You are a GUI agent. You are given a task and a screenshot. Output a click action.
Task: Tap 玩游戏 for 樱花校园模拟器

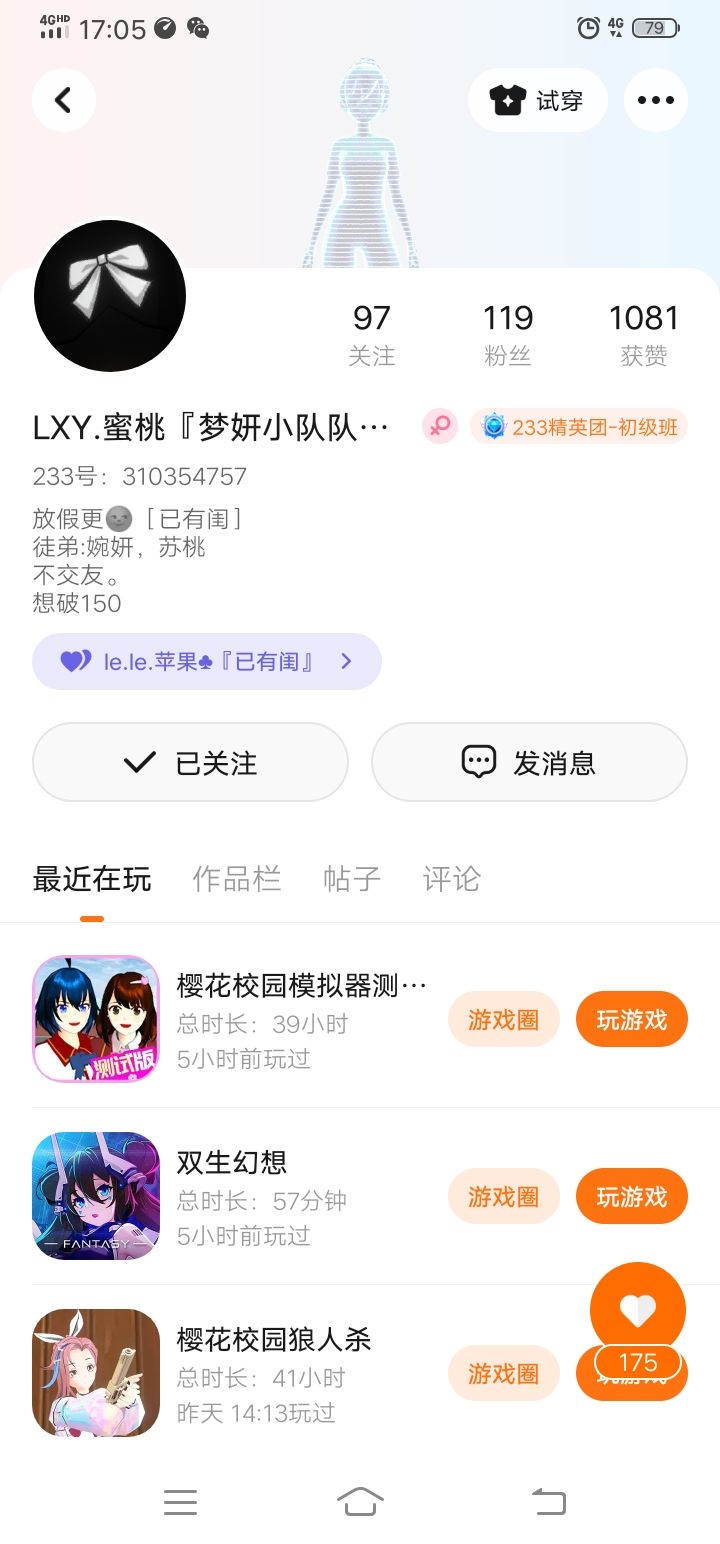[631, 1019]
